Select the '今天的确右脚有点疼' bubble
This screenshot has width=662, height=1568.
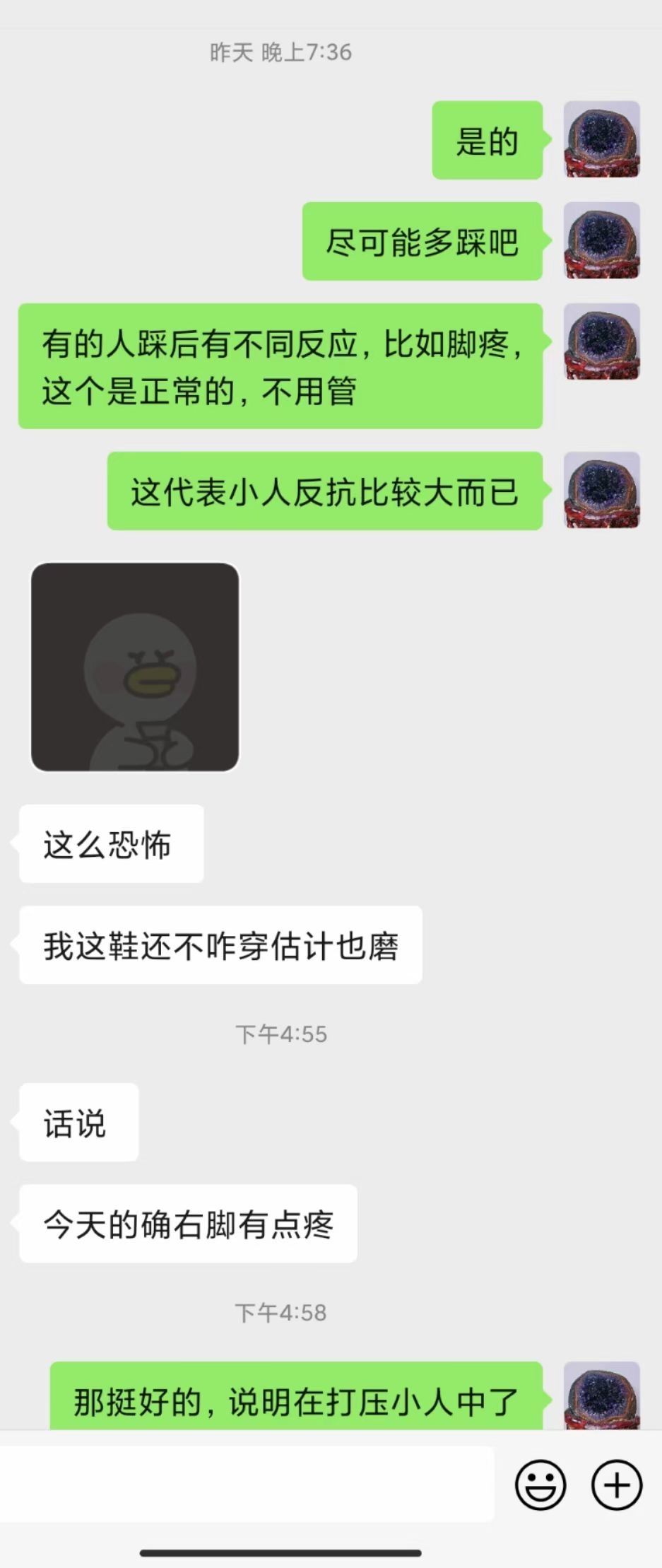(187, 1224)
